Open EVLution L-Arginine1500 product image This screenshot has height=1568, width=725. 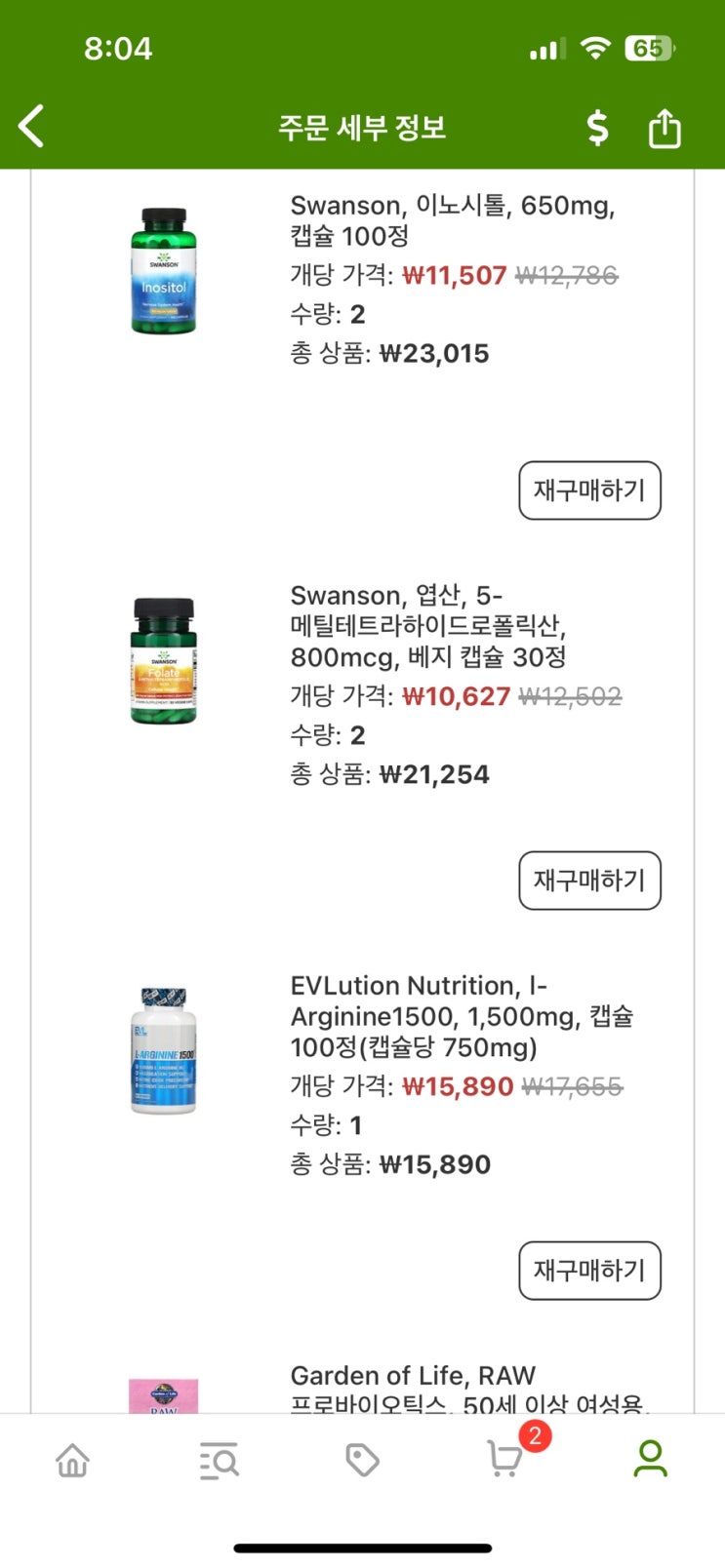point(164,1051)
